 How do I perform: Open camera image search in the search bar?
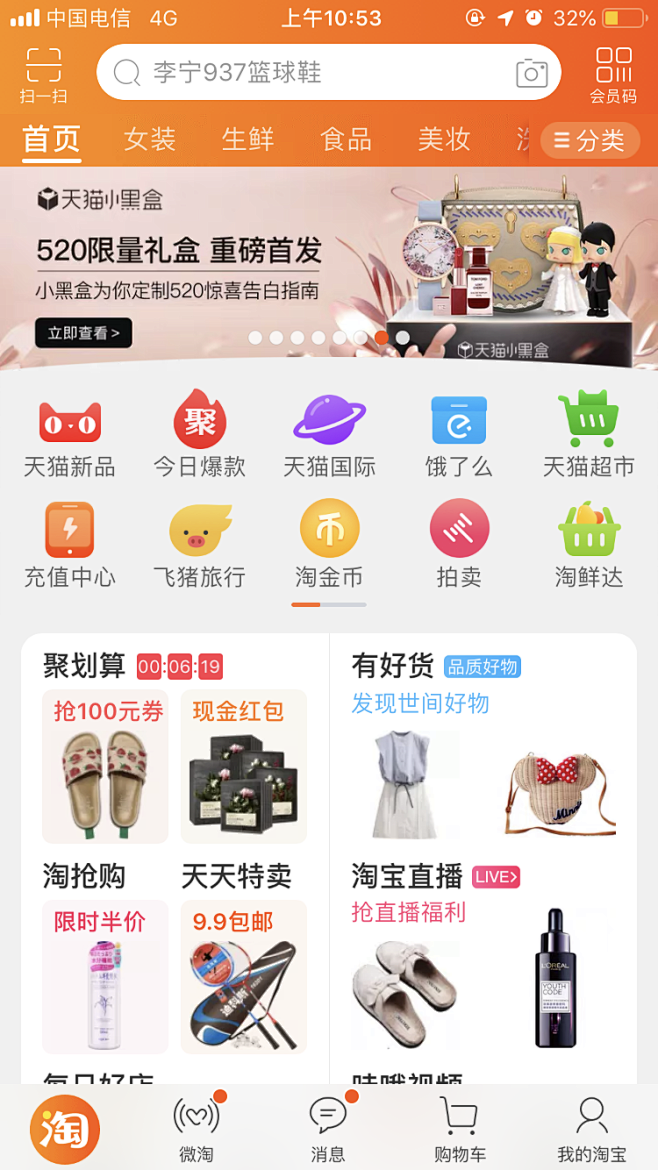point(531,73)
